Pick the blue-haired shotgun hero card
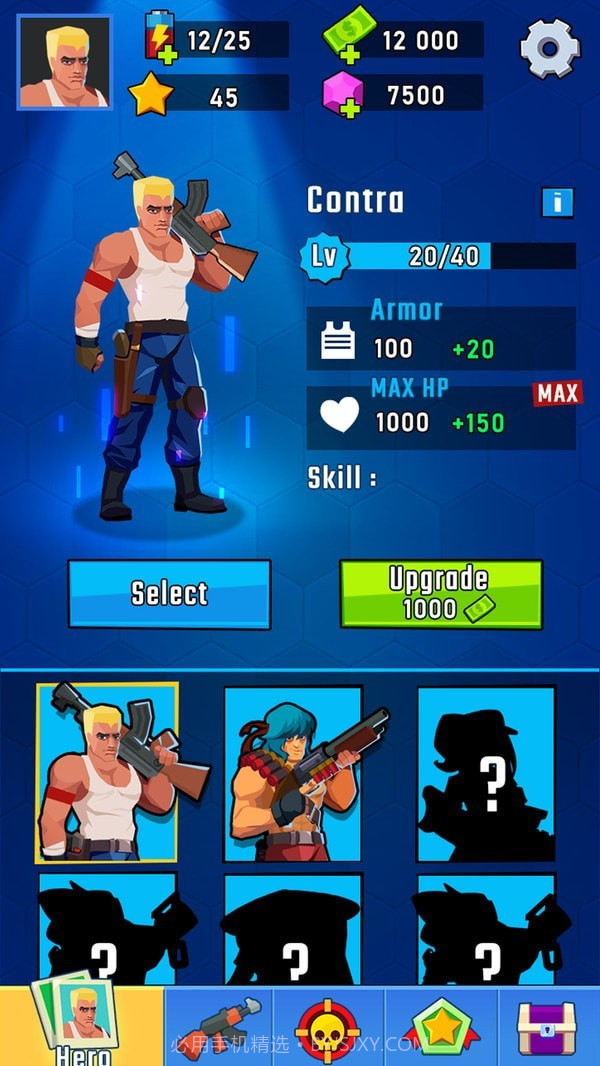600x1066 pixels. [293, 772]
